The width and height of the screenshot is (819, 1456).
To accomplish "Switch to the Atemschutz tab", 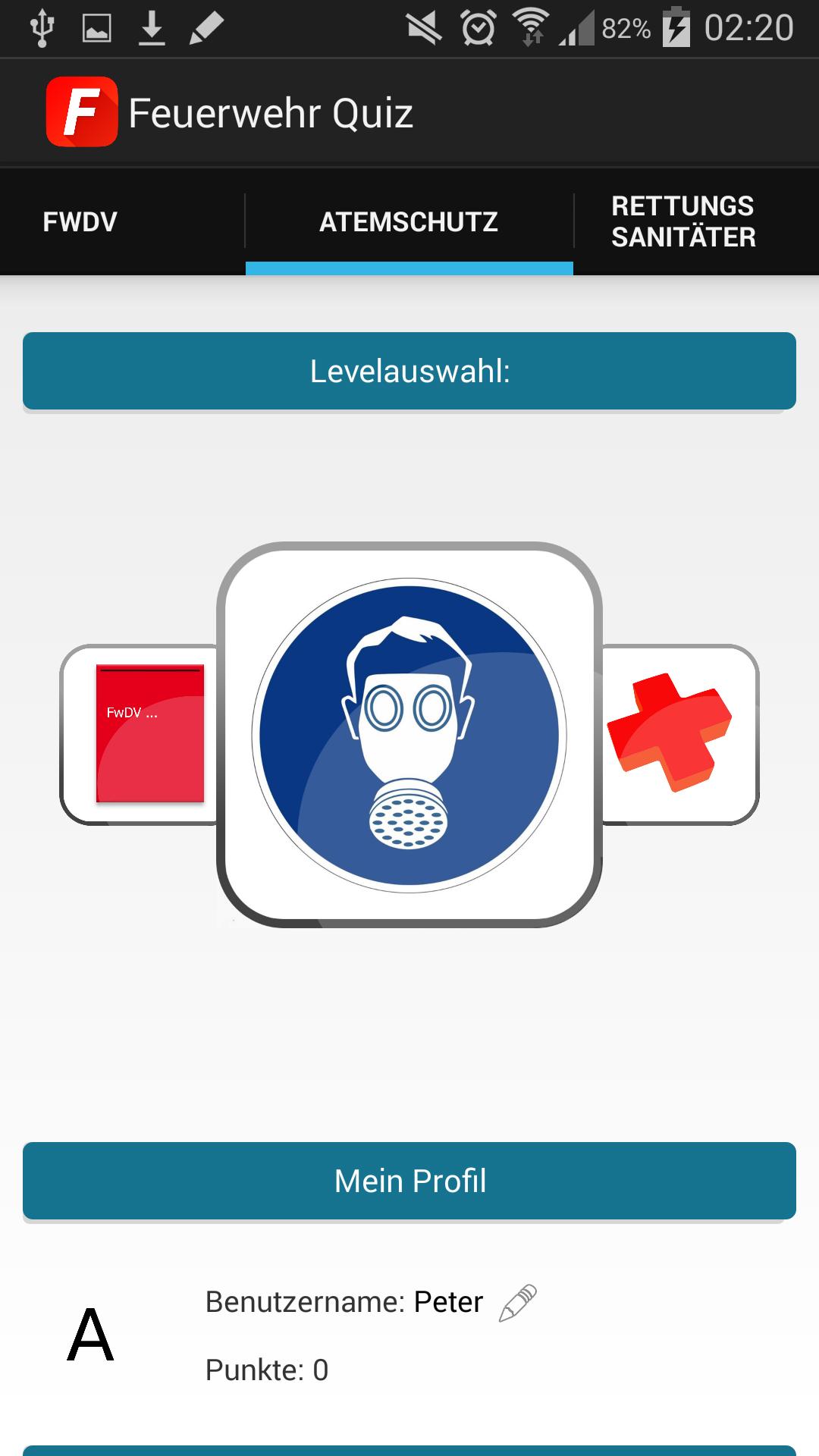I will coord(408,221).
